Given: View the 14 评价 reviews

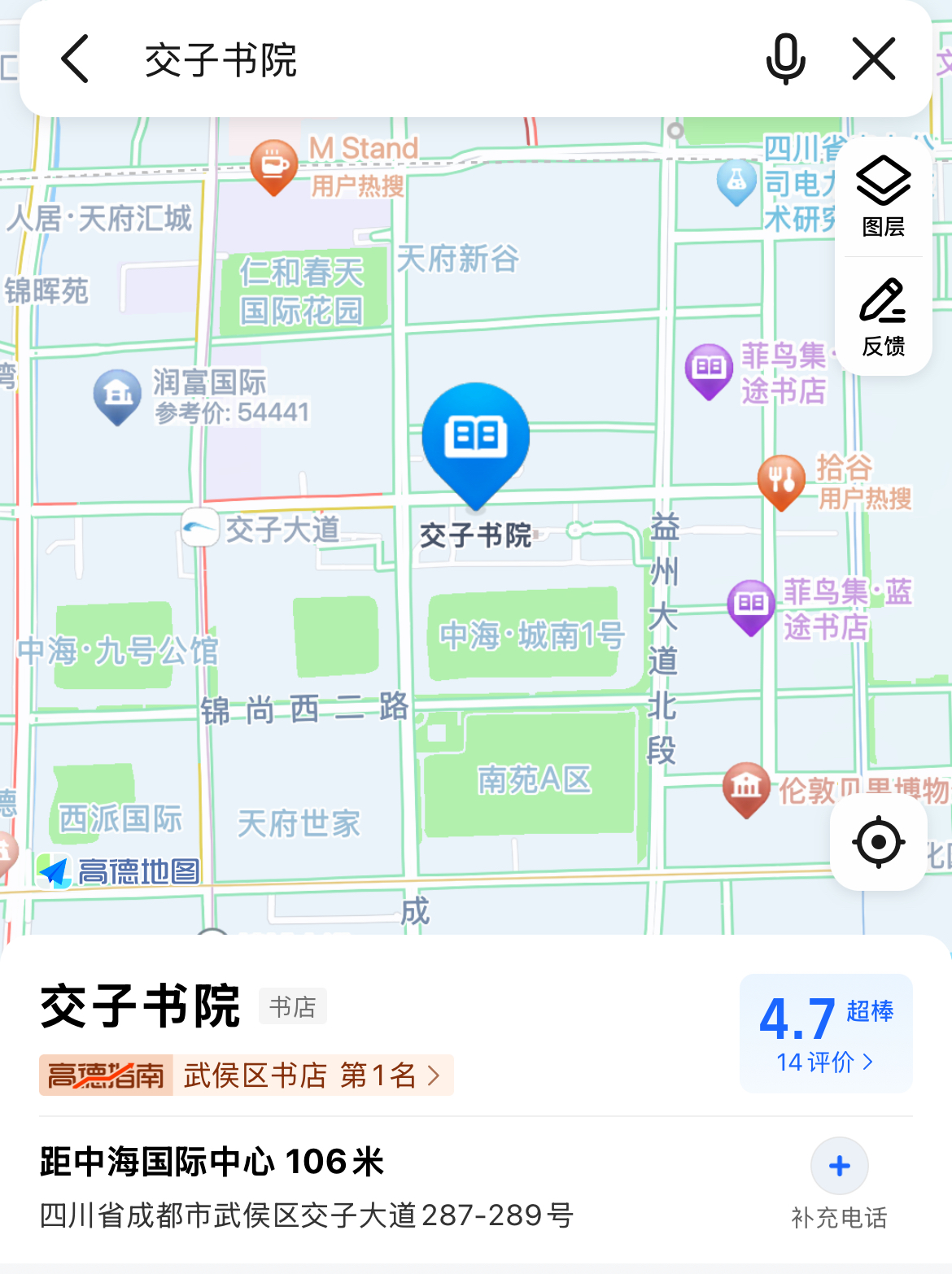Looking at the screenshot, I should click(x=825, y=1062).
